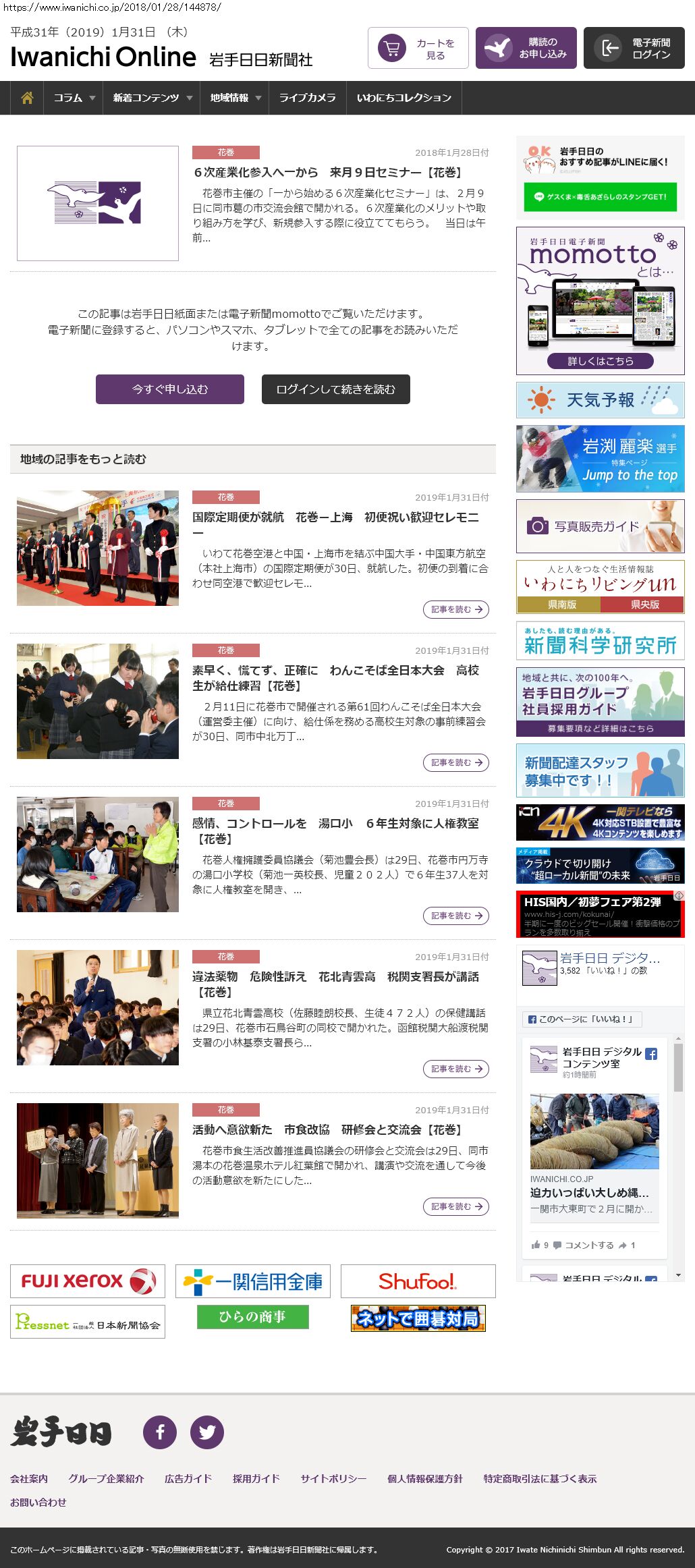Tap 購読のお申し込み subscription button
This screenshot has height=1568, width=695.
526,48
